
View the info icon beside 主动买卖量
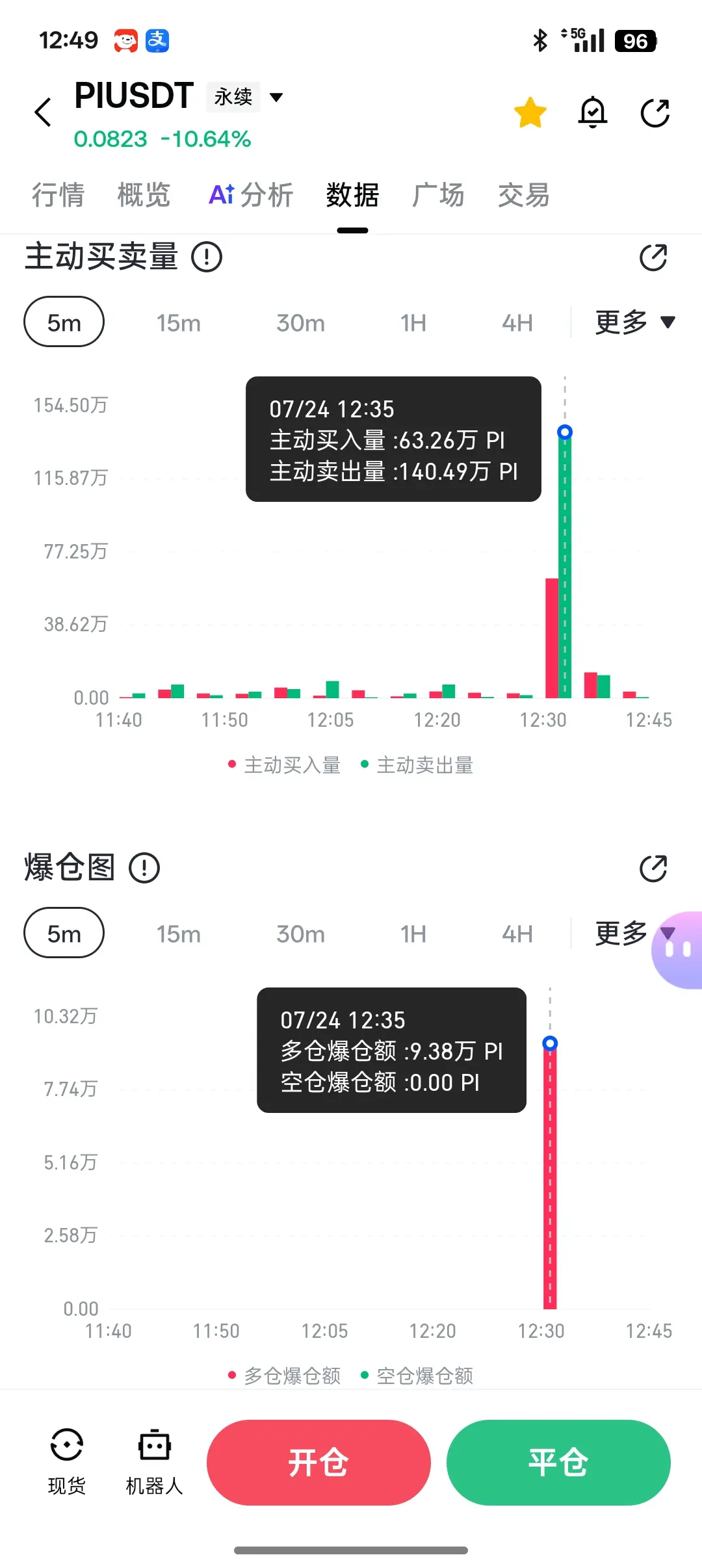(207, 257)
